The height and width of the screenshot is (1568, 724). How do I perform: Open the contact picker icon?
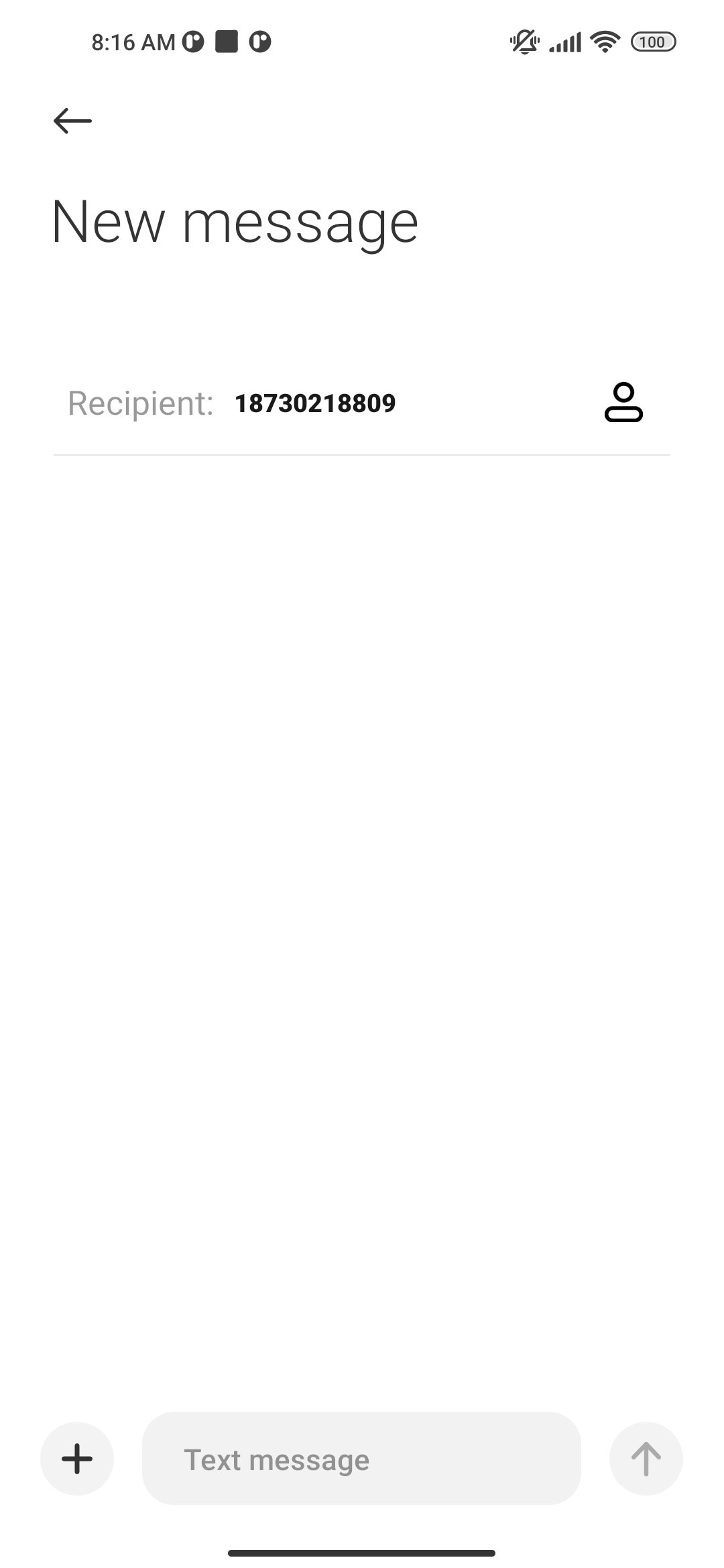click(623, 402)
